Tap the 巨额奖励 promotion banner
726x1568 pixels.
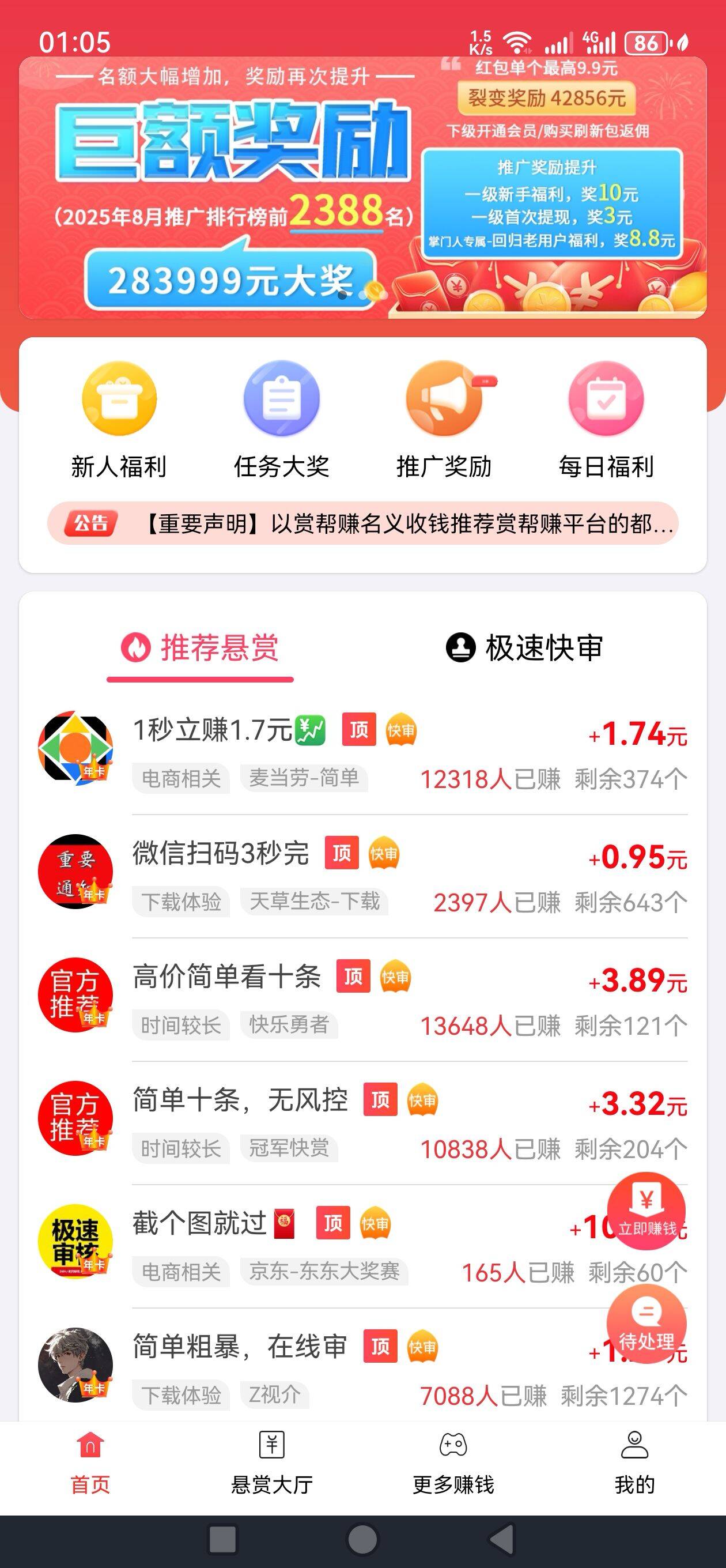pyautogui.click(x=362, y=189)
